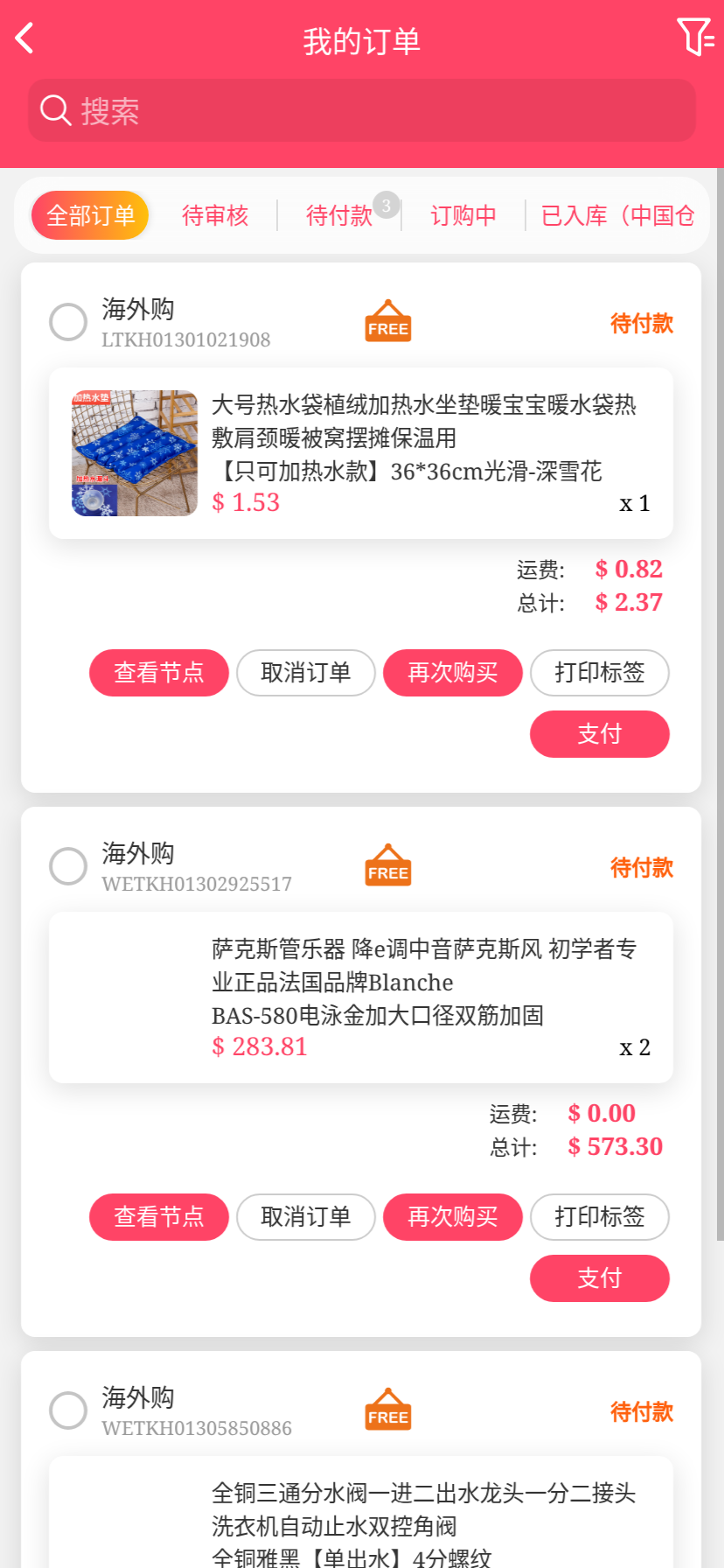Tap the 搜索 search field
This screenshot has height=1568, width=724.
point(362,110)
